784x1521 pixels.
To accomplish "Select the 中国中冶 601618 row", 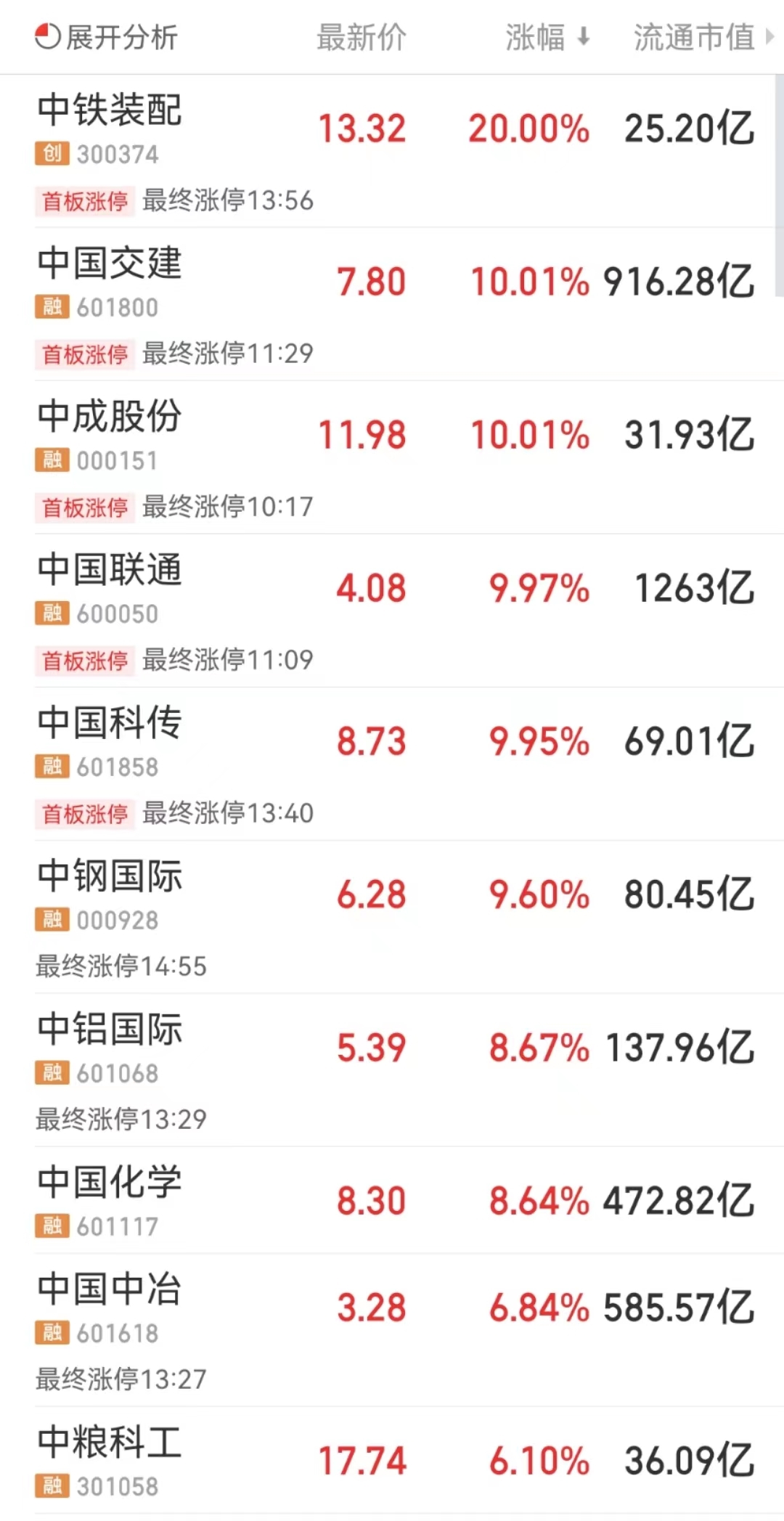I will [392, 1330].
